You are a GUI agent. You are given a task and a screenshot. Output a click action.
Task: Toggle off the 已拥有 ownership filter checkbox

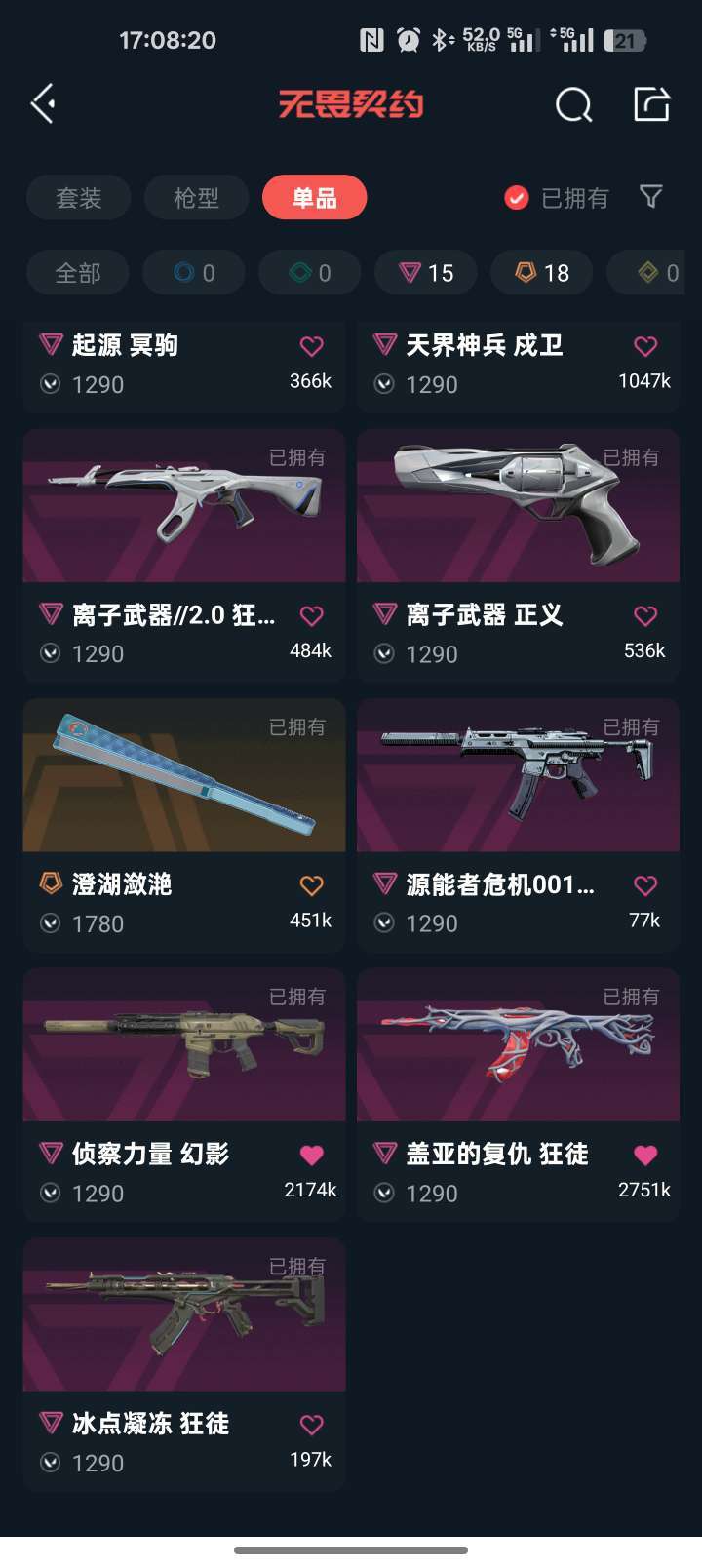coord(516,198)
